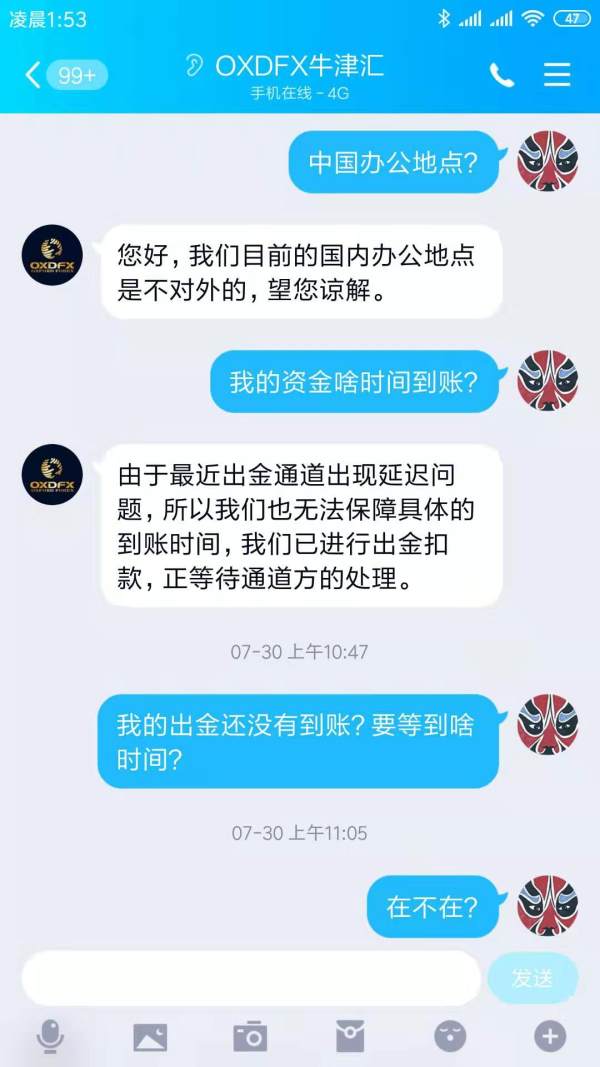The image size is (600, 1067).
Task: Record a voice message with microphone
Action: [x=50, y=1037]
